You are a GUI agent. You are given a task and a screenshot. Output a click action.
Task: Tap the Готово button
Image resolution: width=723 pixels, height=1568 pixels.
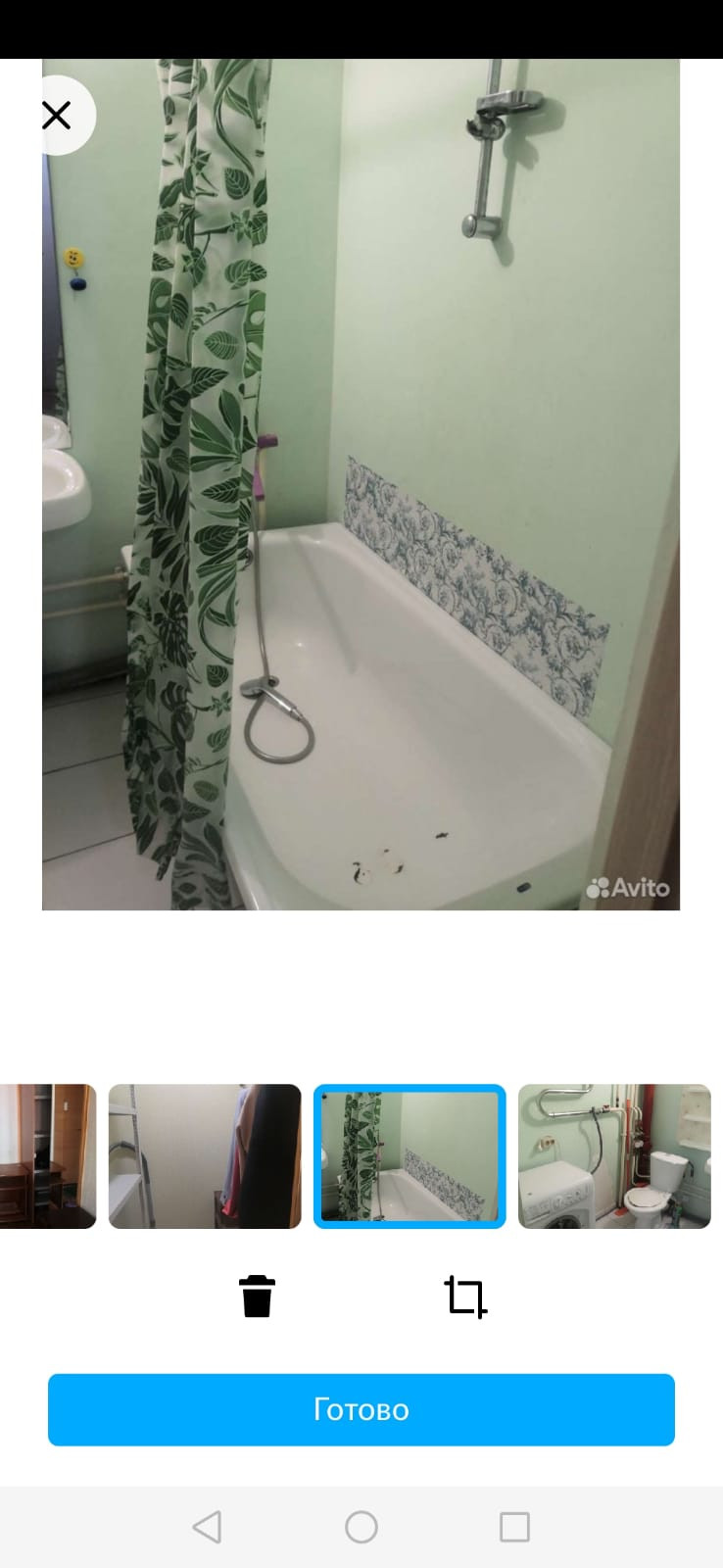coord(361,1409)
